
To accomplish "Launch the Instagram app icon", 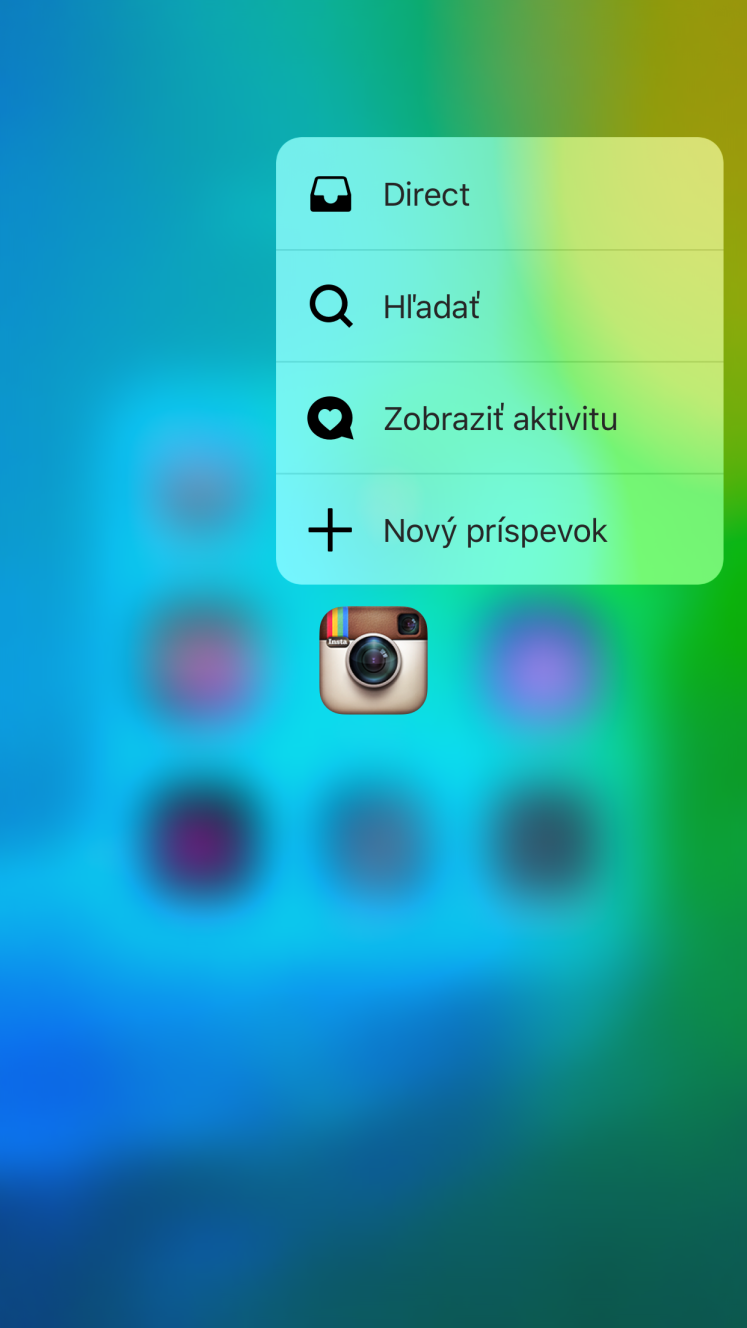I will click(373, 660).
